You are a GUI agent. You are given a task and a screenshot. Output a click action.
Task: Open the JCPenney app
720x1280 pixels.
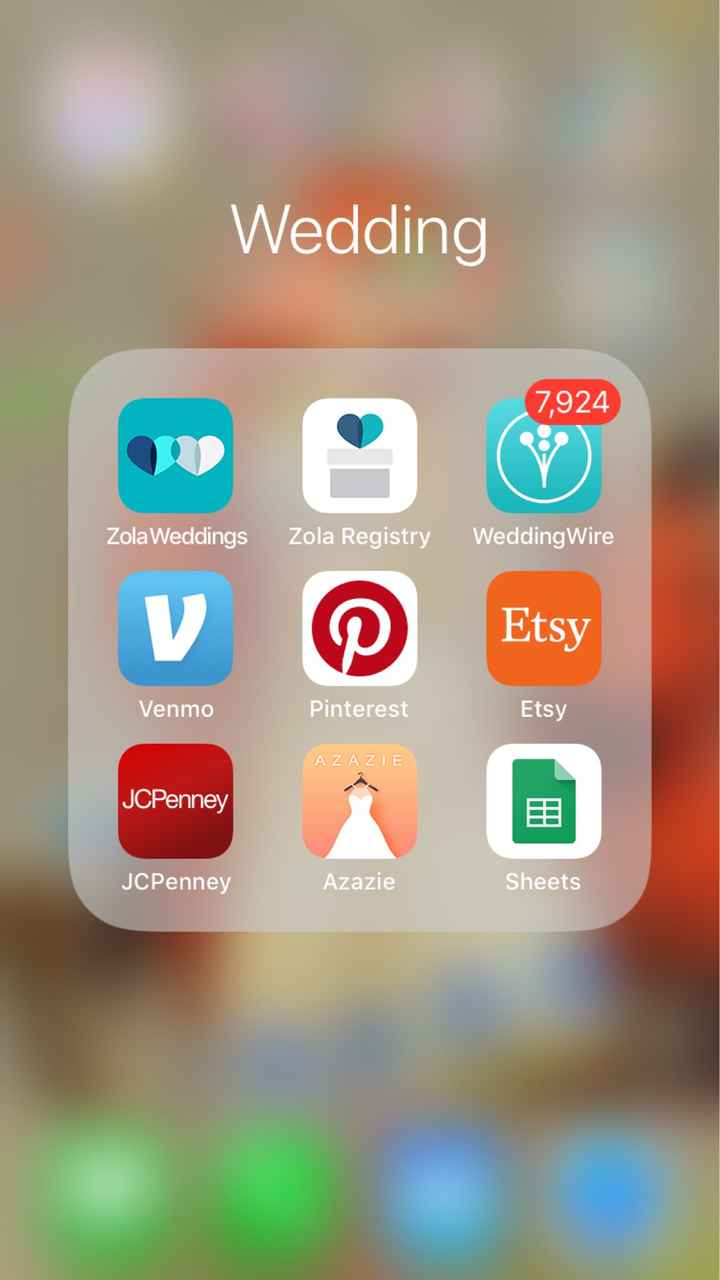click(x=176, y=800)
